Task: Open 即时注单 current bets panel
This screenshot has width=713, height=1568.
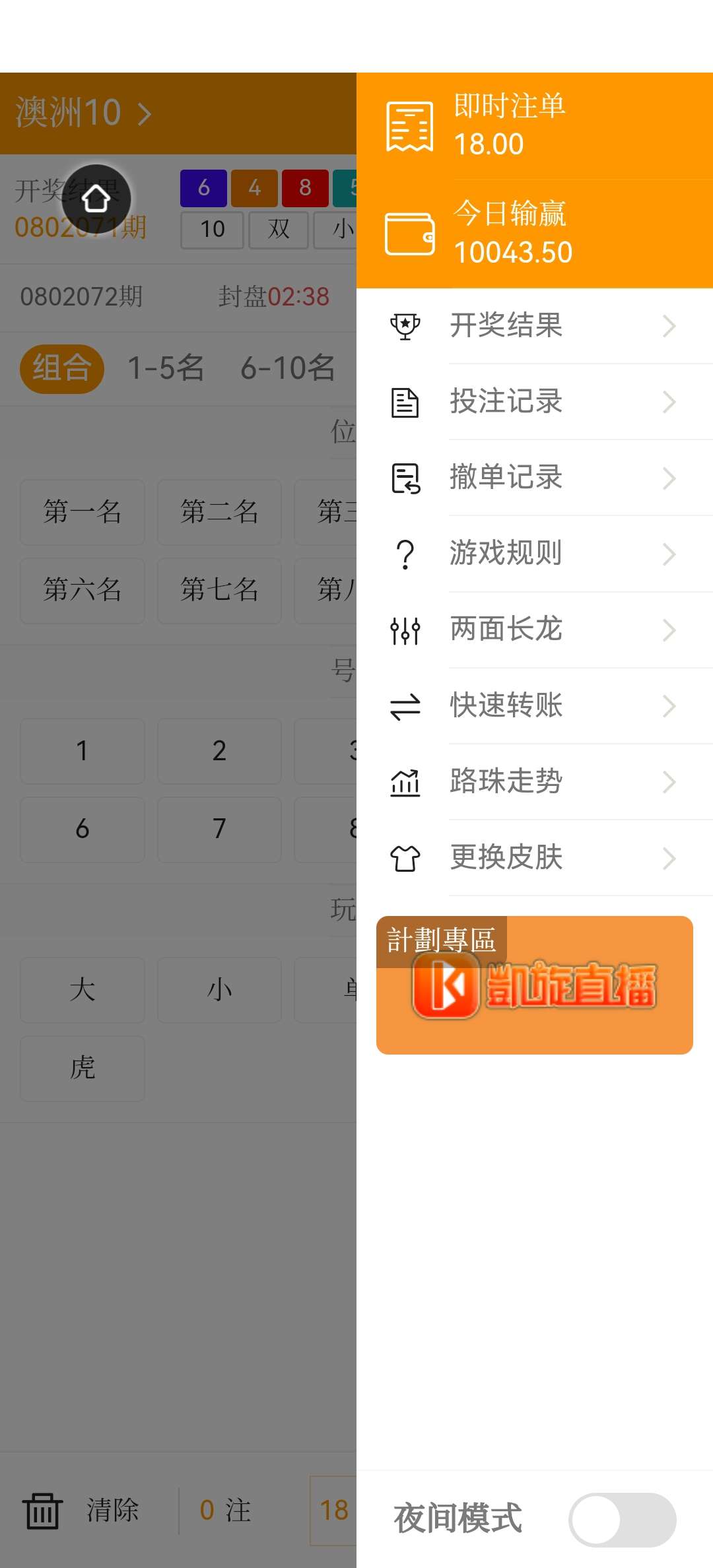Action: 533,125
